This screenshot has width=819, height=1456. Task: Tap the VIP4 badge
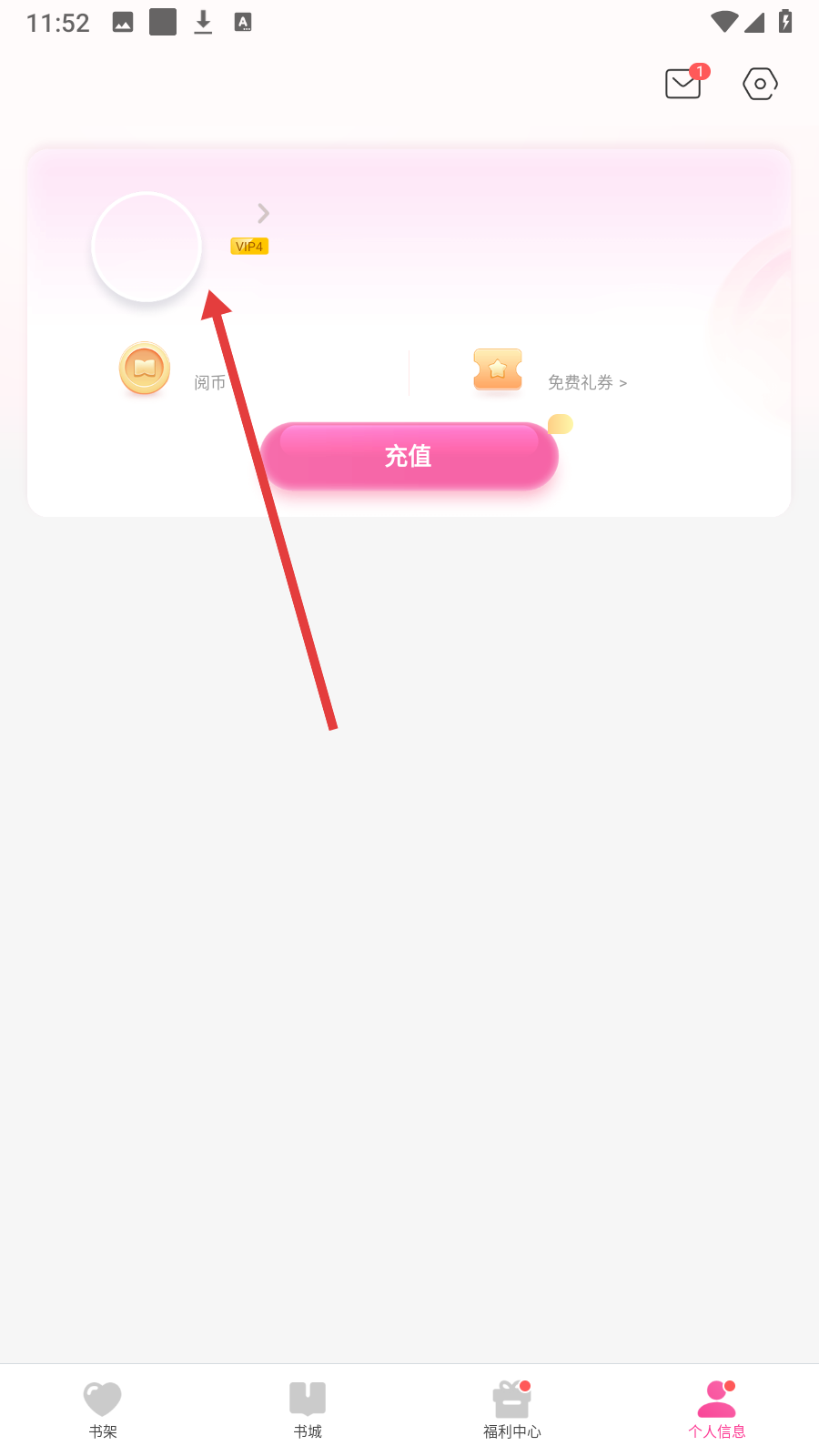click(x=249, y=247)
